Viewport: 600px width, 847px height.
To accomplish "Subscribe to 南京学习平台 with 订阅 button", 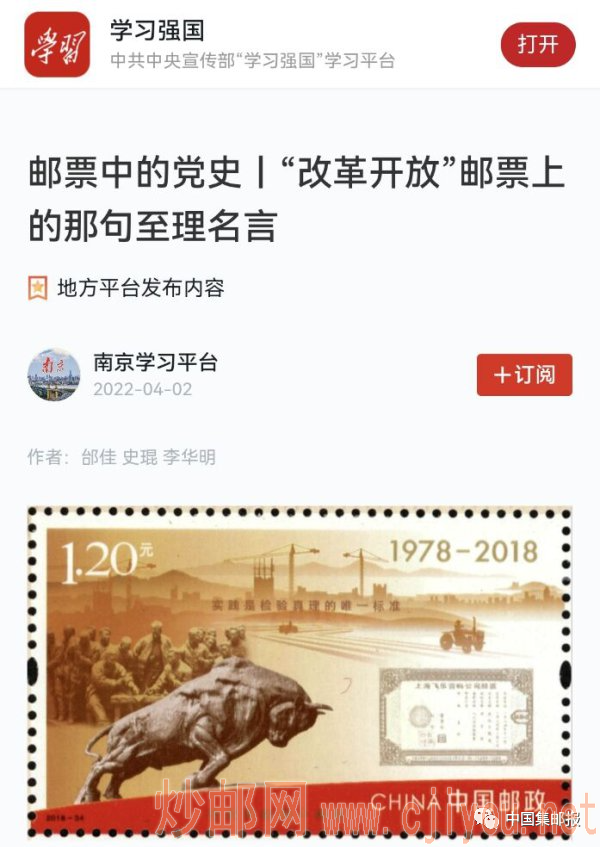I will tap(524, 375).
